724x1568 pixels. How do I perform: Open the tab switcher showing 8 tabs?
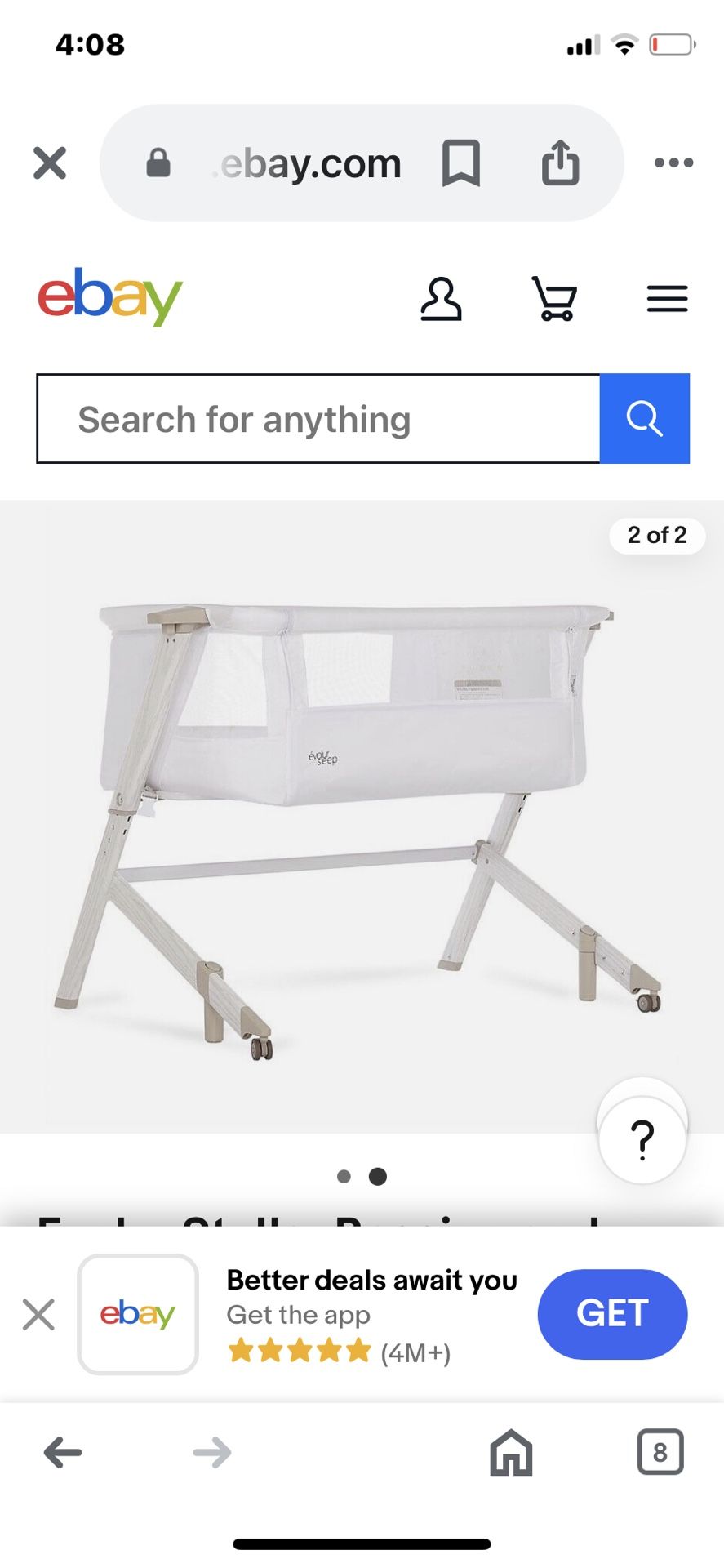click(660, 1453)
